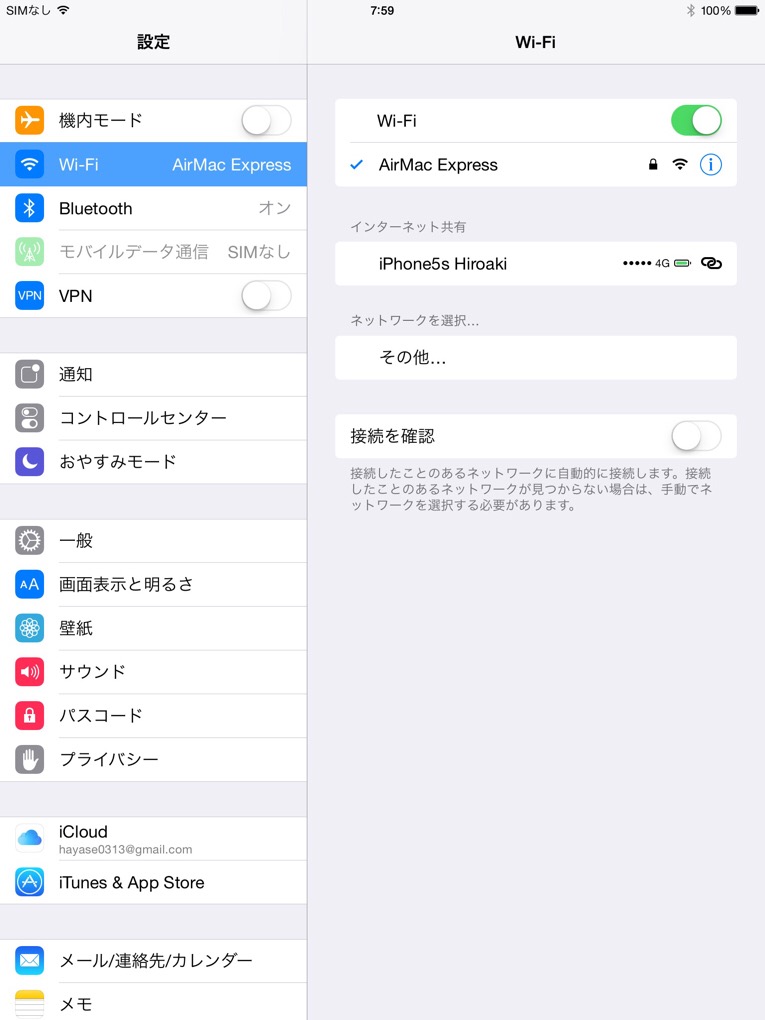The width and height of the screenshot is (765, 1020).
Task: Open パスコード passcode settings
Action: tap(153, 716)
